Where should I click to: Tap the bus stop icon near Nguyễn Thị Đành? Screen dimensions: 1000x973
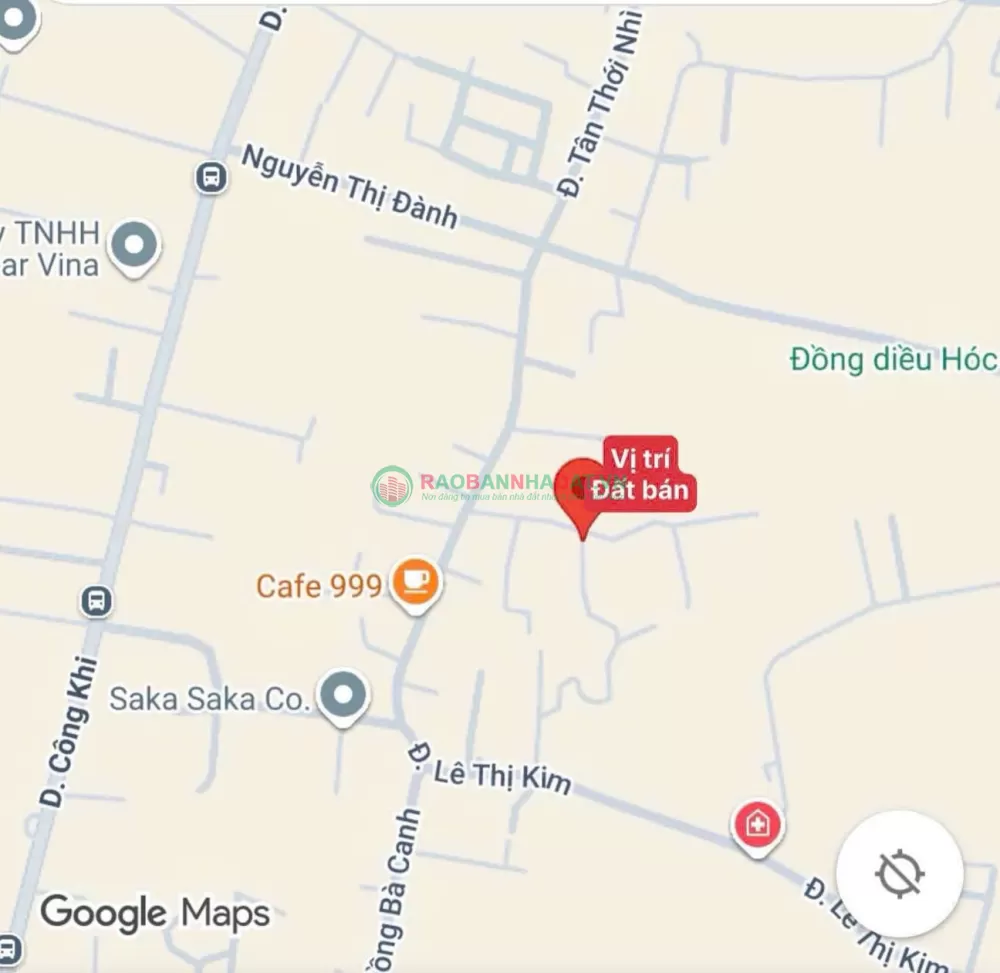click(x=211, y=178)
